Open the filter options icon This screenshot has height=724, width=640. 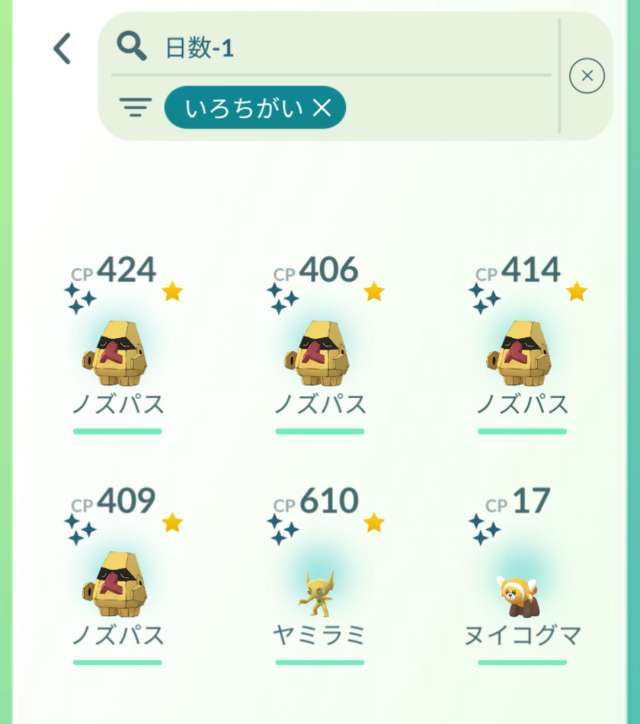pyautogui.click(x=134, y=108)
